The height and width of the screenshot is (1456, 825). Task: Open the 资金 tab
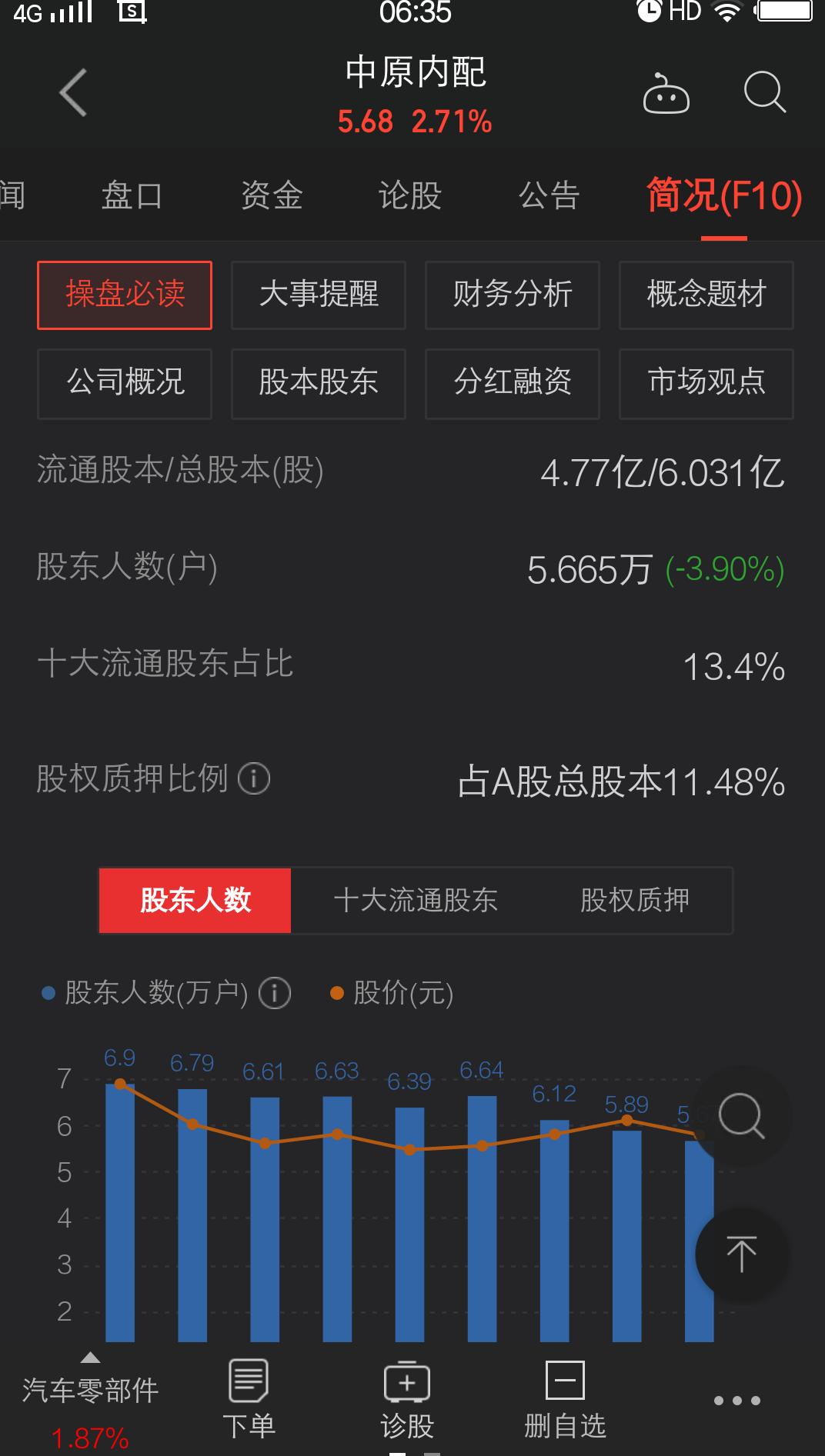pos(272,196)
